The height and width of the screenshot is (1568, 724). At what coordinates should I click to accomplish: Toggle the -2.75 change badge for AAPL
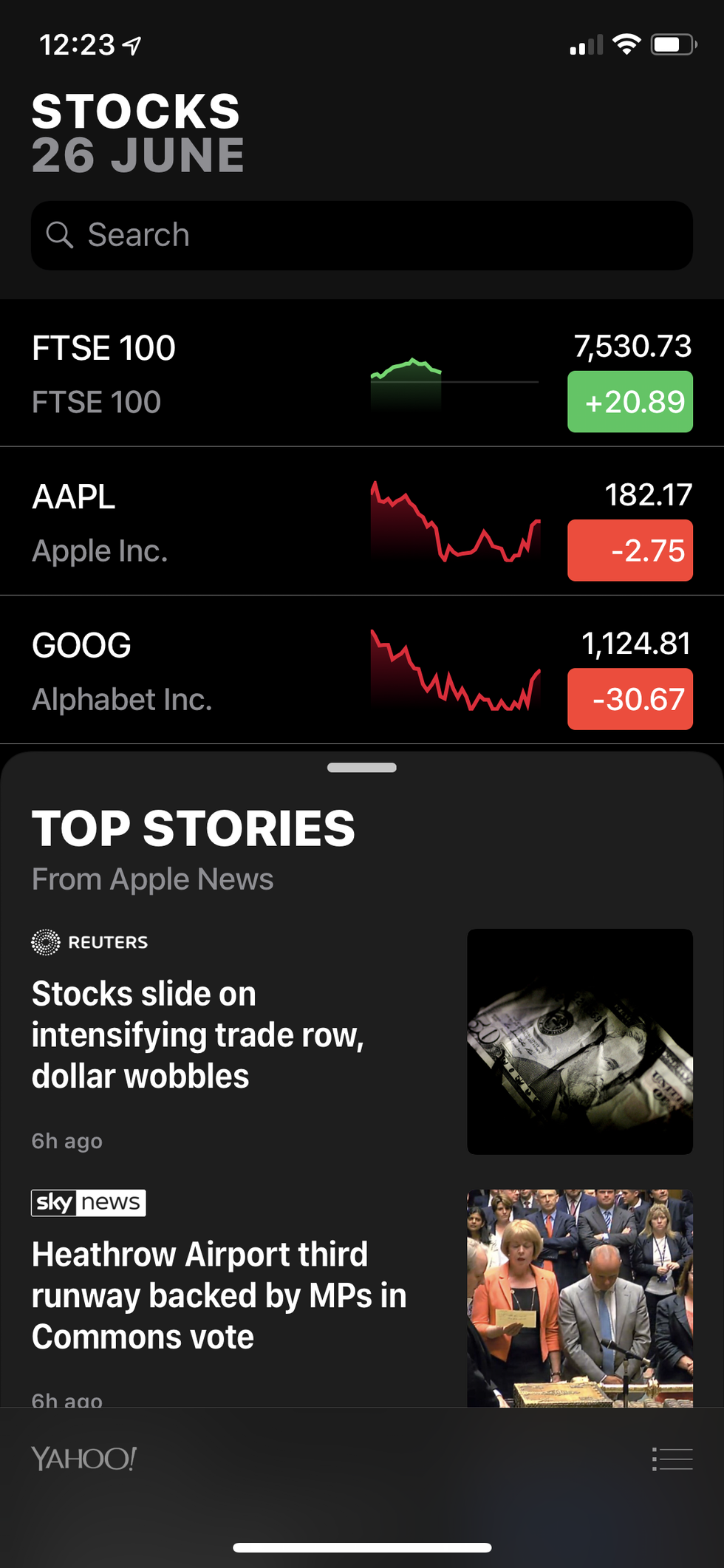pyautogui.click(x=629, y=550)
